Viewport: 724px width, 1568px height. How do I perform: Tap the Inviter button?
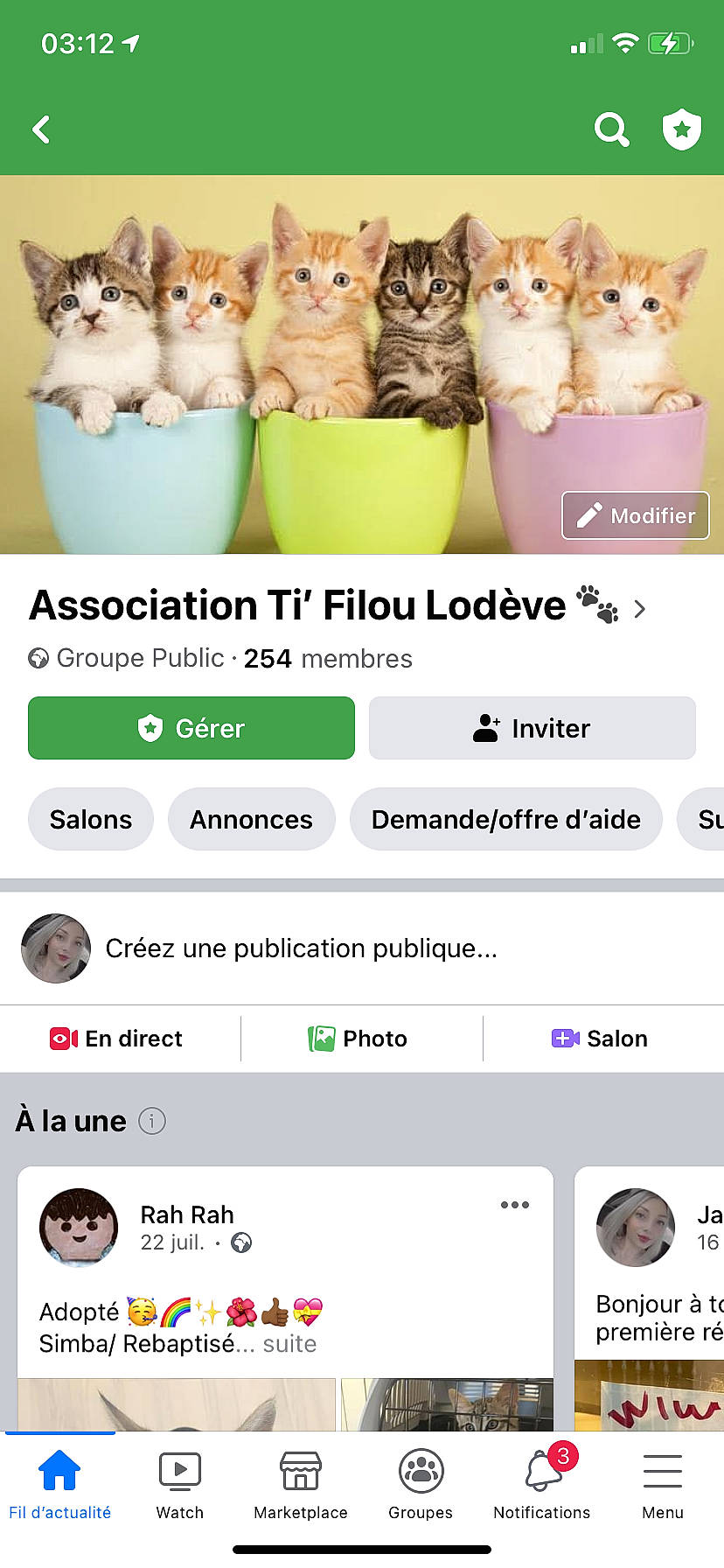(x=532, y=727)
